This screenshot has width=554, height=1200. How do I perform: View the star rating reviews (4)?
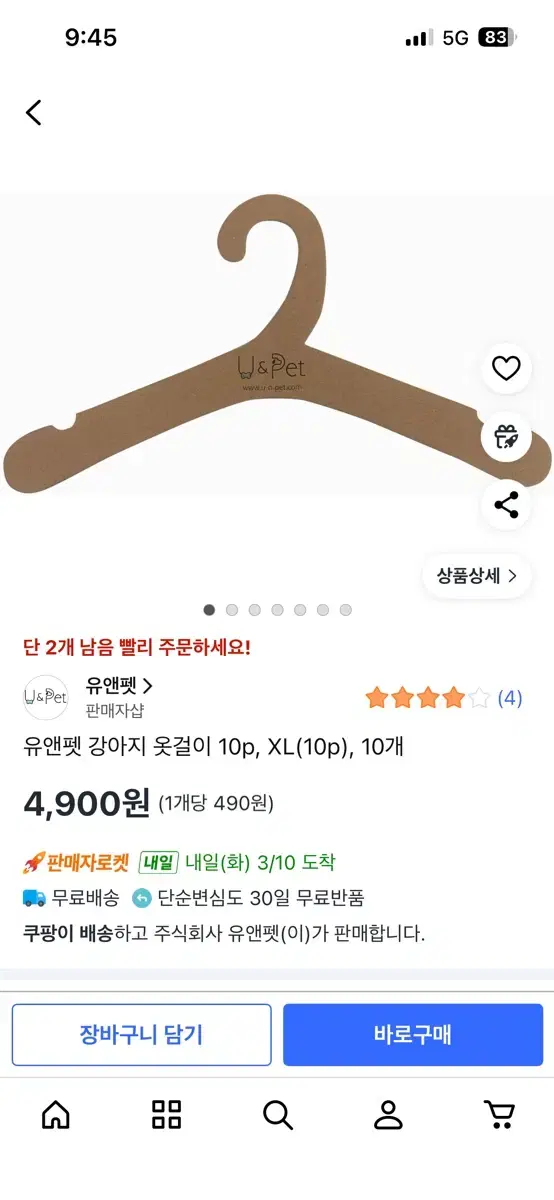tap(443, 698)
